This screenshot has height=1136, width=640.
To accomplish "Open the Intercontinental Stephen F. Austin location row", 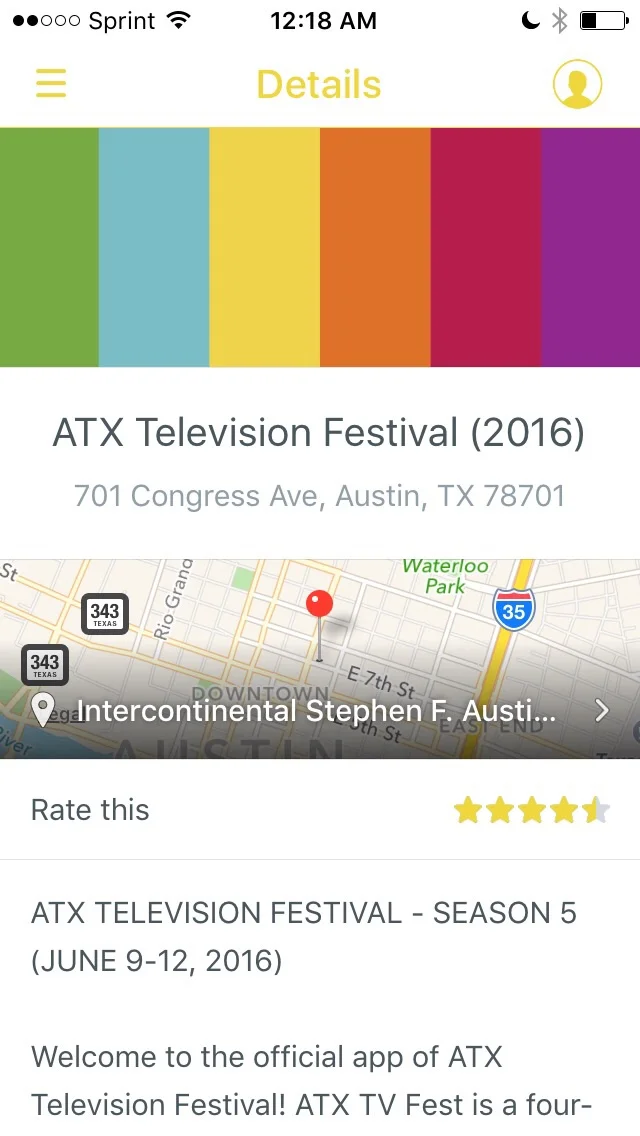I will click(320, 711).
